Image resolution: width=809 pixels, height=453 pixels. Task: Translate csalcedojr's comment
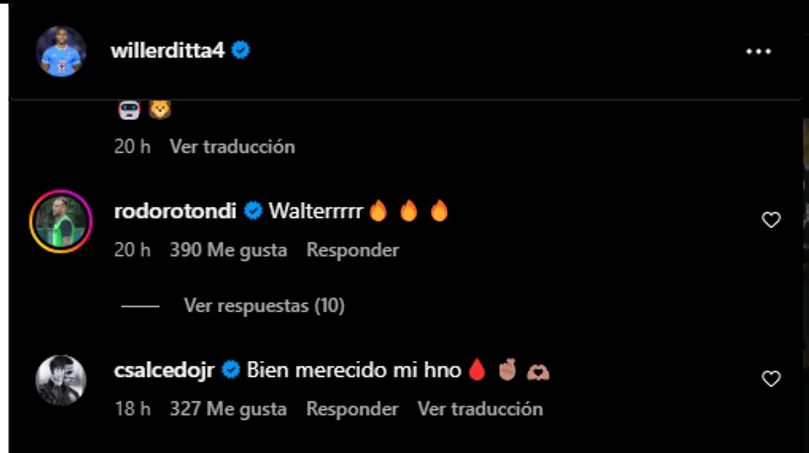click(x=480, y=409)
